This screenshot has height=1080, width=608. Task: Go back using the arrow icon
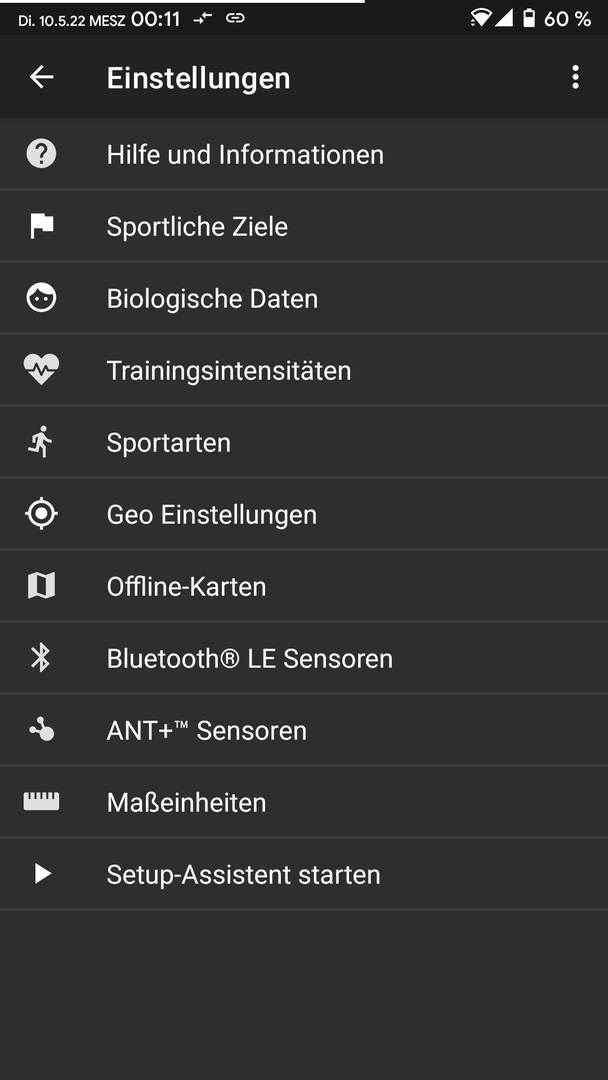point(41,77)
